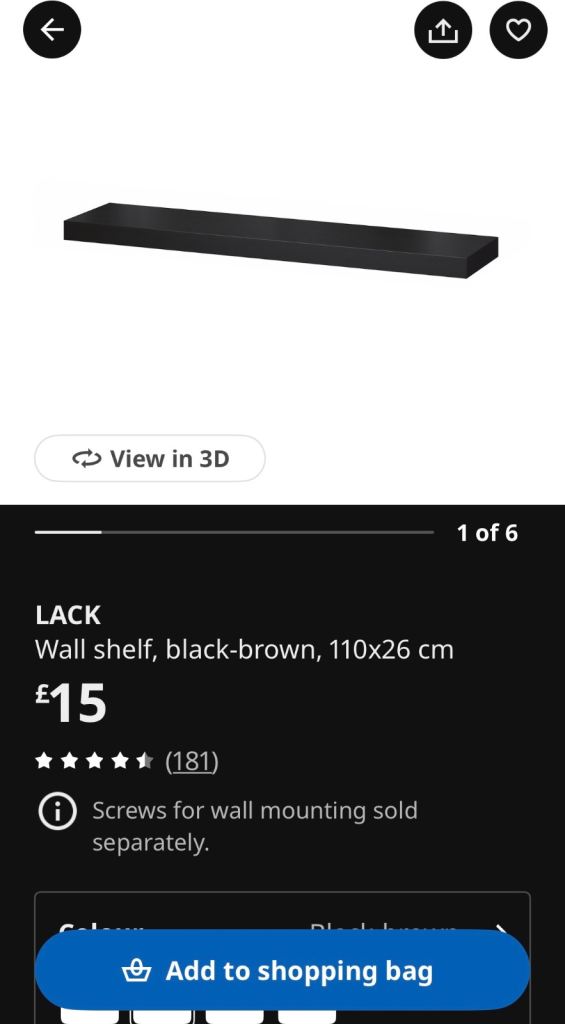Viewport: 565px width, 1024px height.
Task: Share this LACK wall shelf
Action: coord(443,29)
